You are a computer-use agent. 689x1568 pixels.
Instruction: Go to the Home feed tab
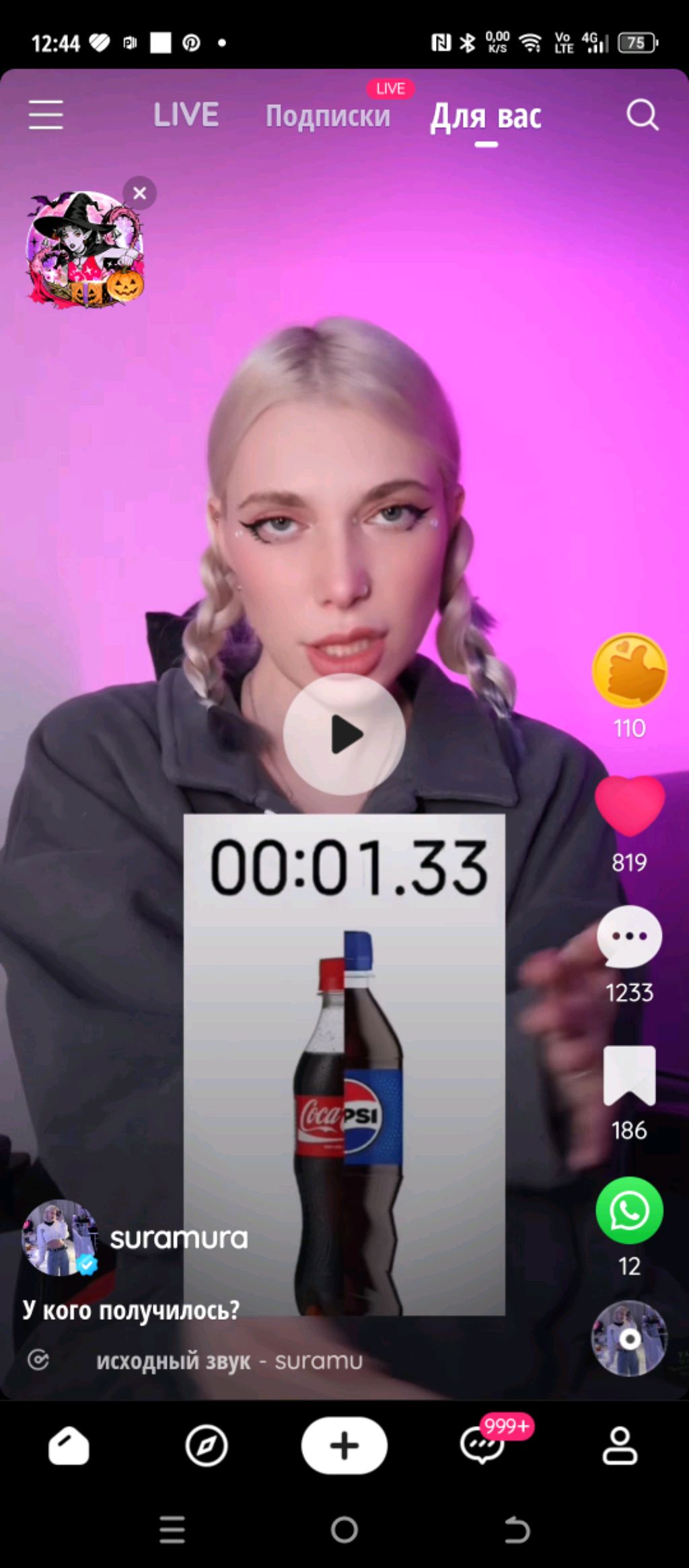69,1446
